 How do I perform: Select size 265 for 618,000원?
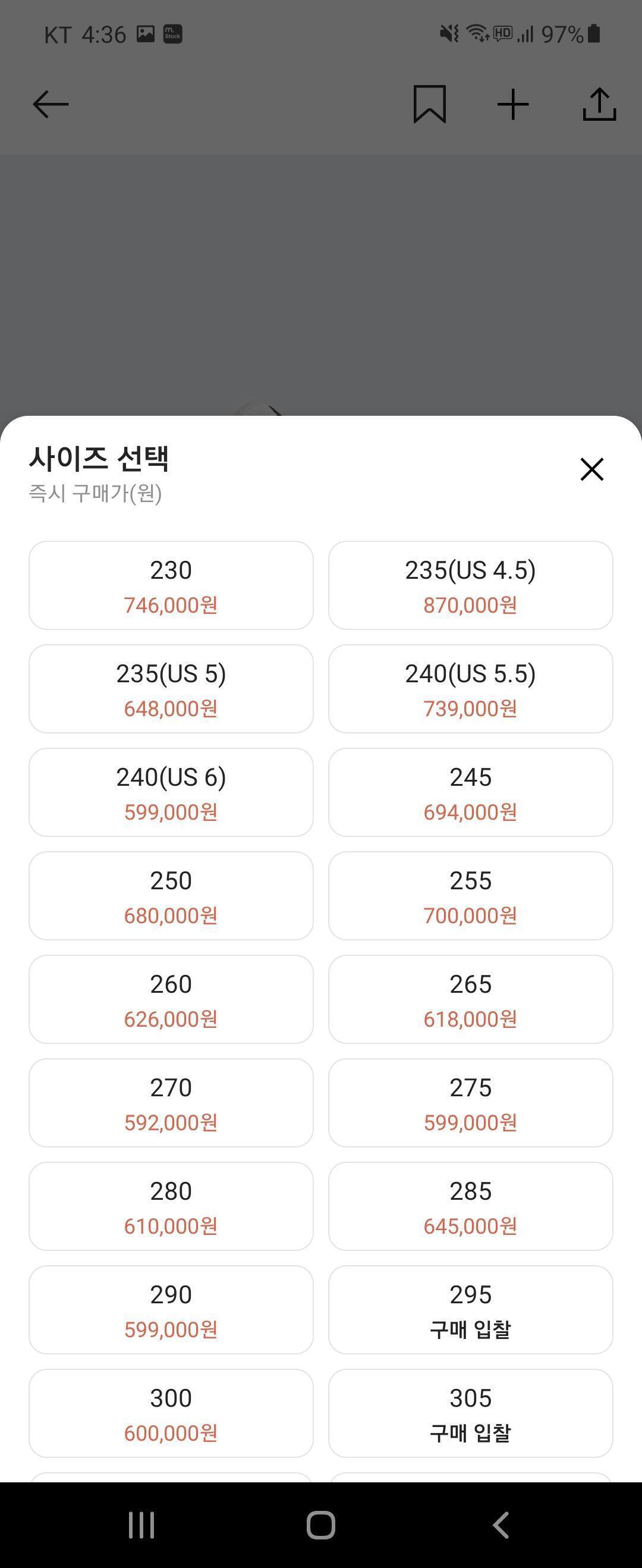tap(470, 999)
